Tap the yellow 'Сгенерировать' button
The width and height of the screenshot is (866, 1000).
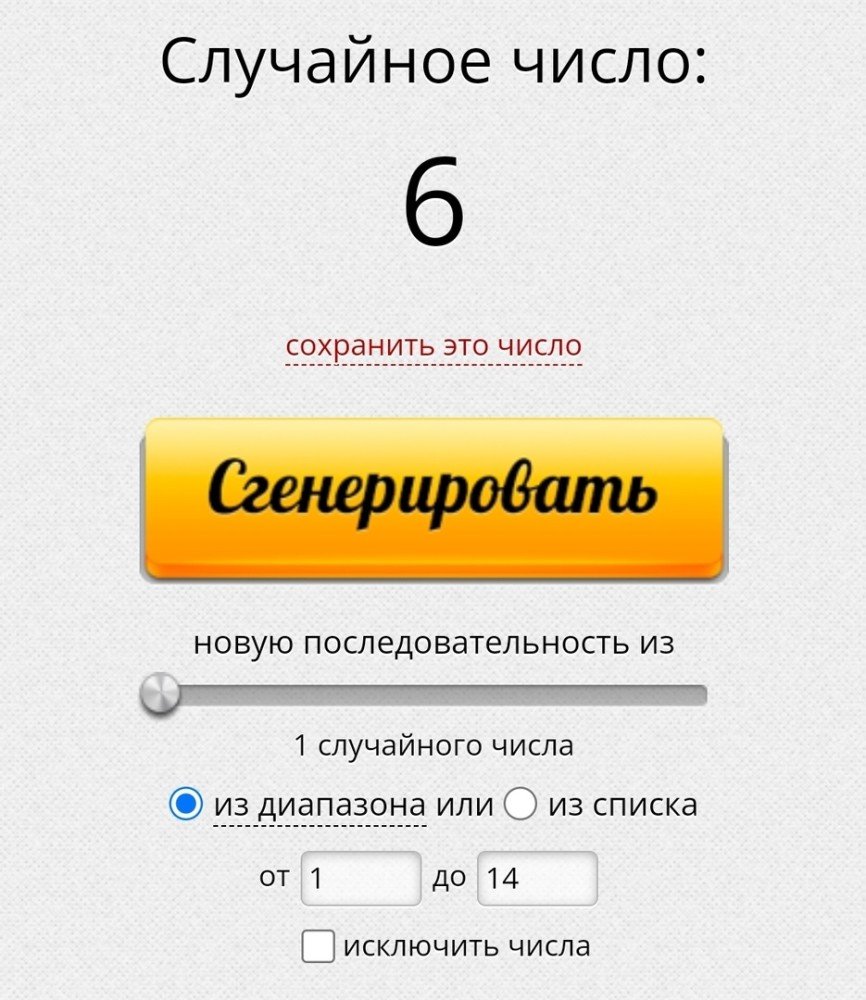point(433,497)
